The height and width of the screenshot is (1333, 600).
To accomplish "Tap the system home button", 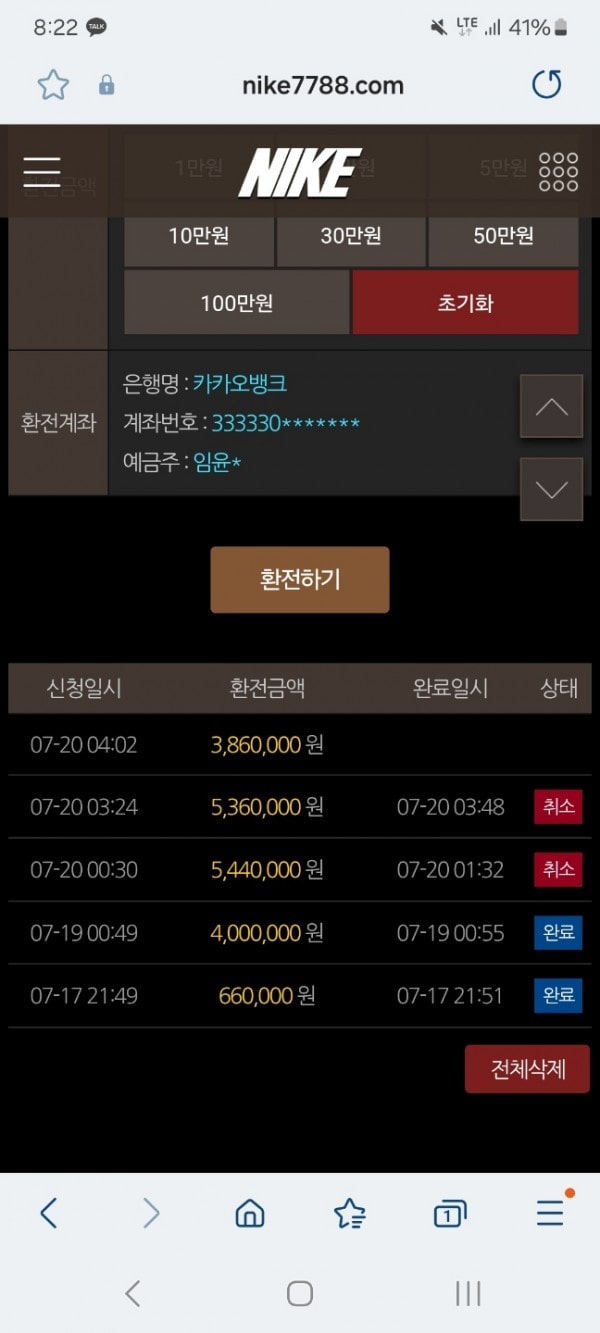I will click(x=300, y=1294).
